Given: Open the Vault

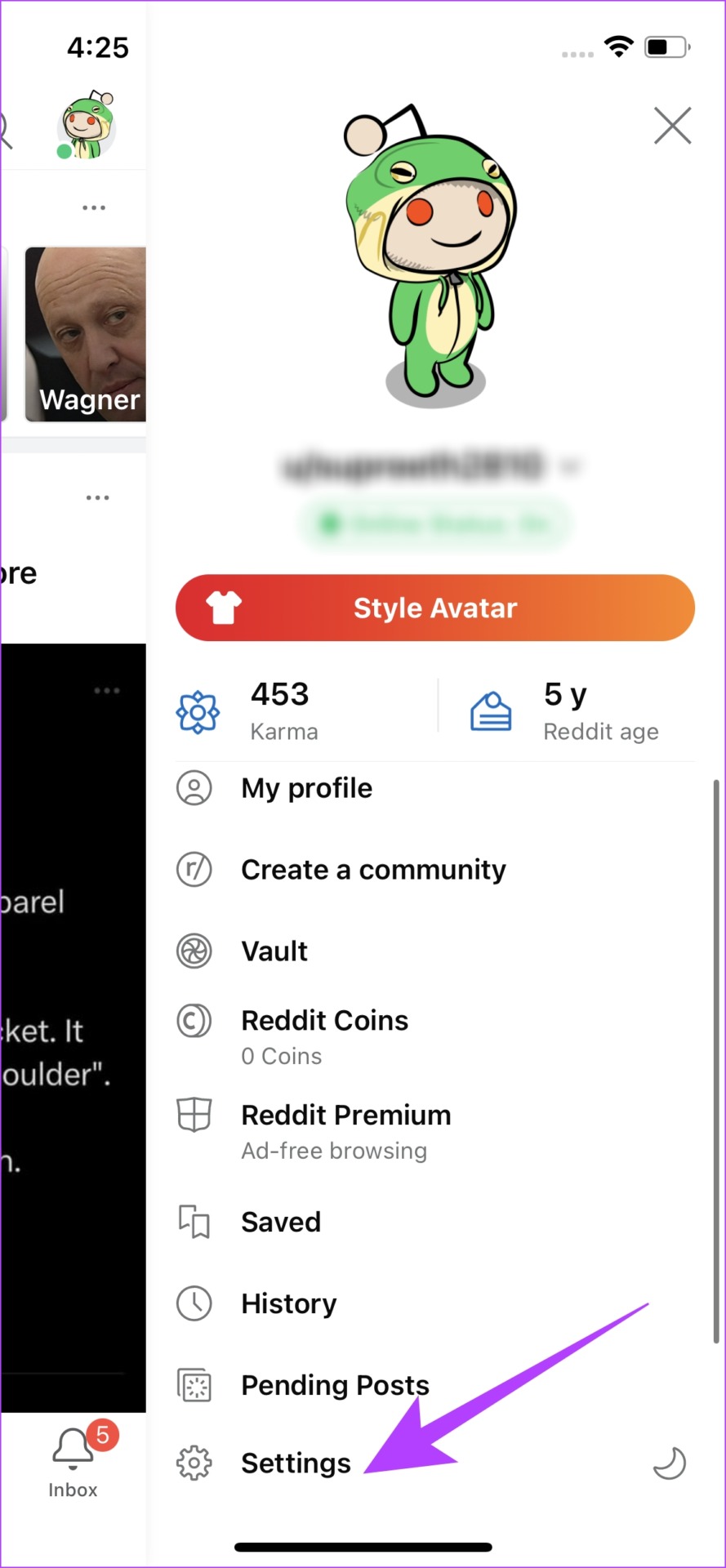Looking at the screenshot, I should click(x=435, y=951).
